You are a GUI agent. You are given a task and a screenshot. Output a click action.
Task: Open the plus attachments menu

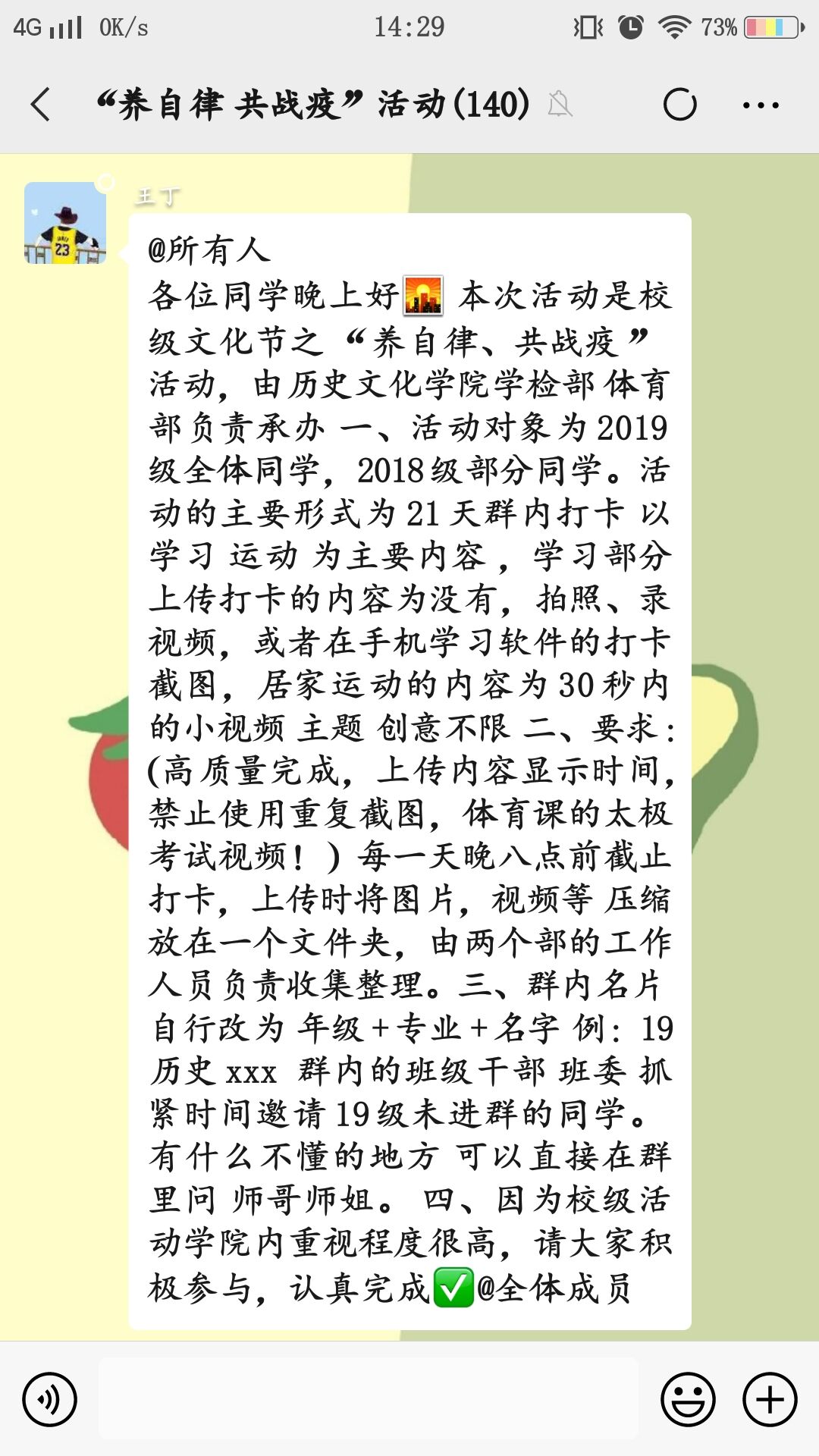(x=770, y=1399)
